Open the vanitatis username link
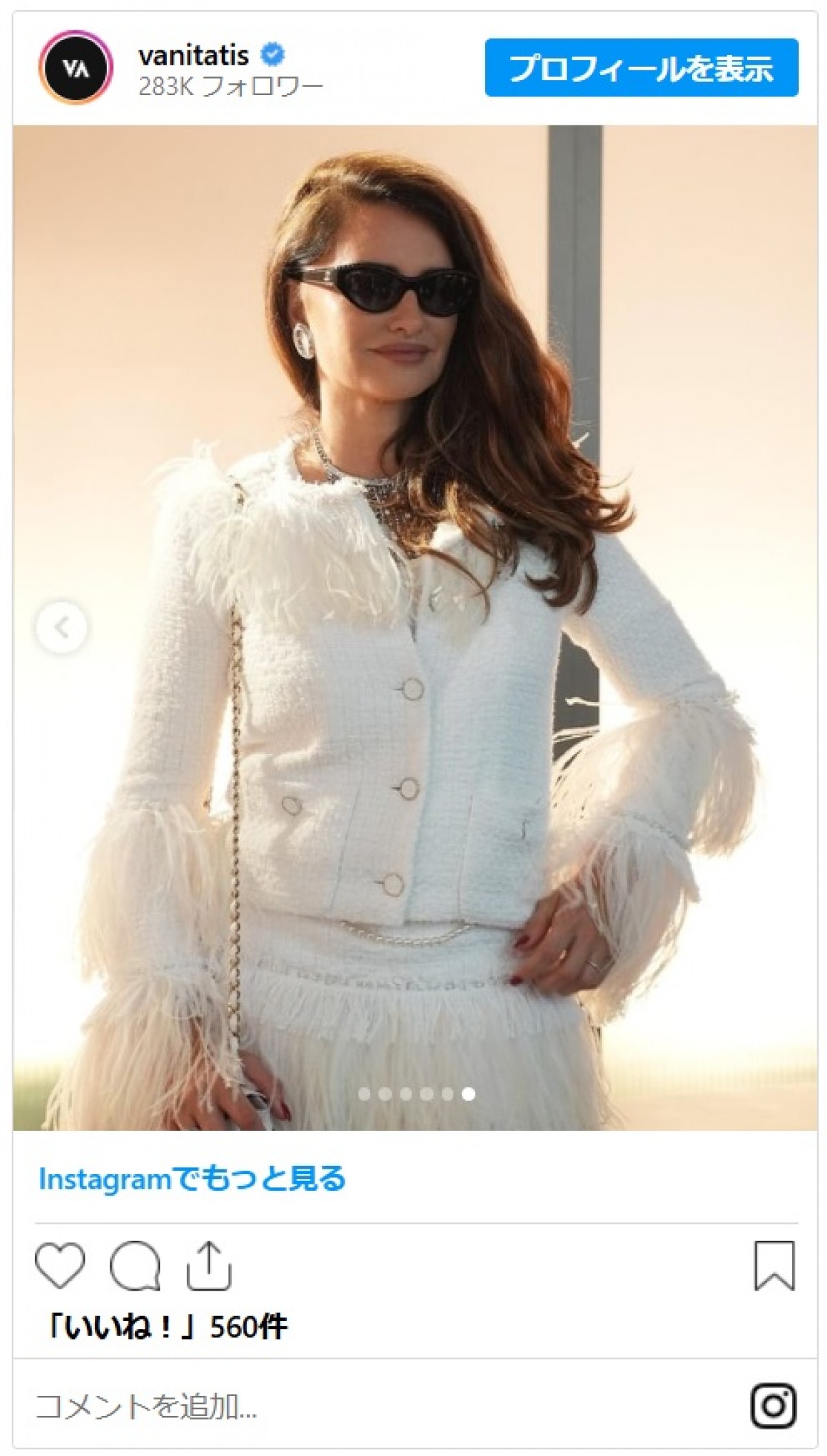This screenshot has width=827, height=1456. [x=194, y=54]
